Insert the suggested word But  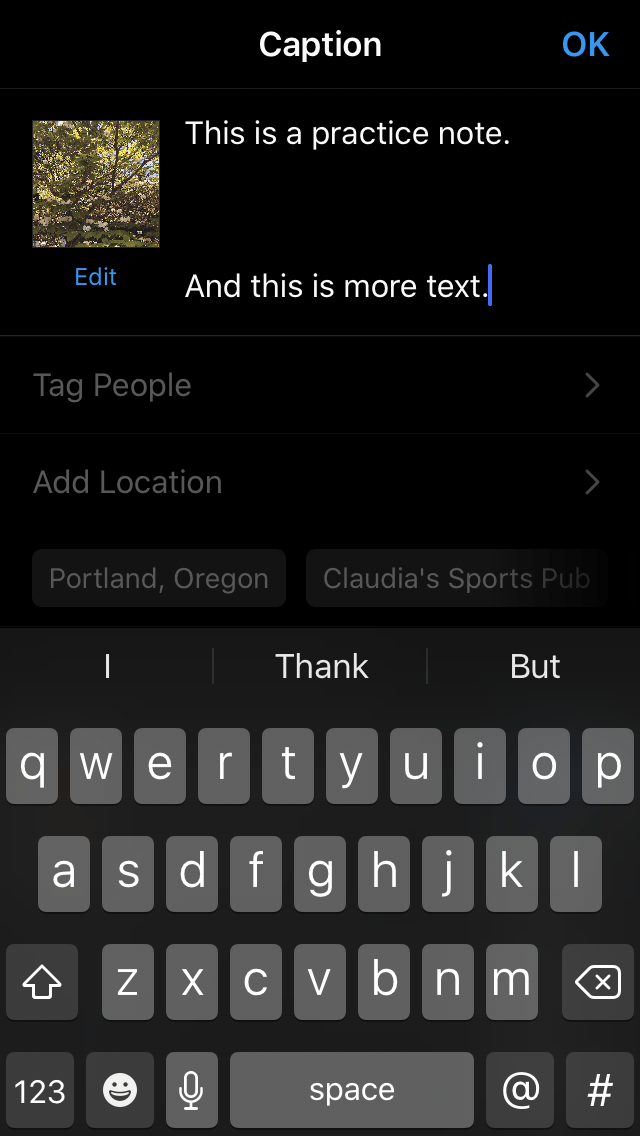535,666
